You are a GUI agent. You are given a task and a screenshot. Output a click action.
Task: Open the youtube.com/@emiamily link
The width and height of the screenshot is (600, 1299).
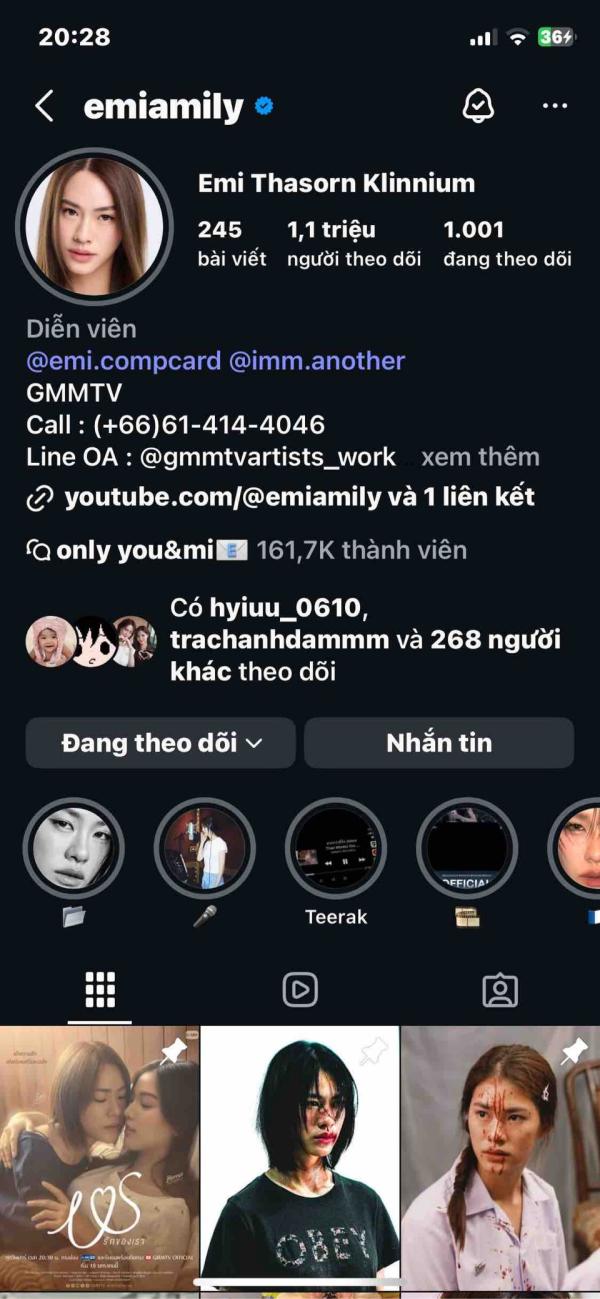coord(222,497)
